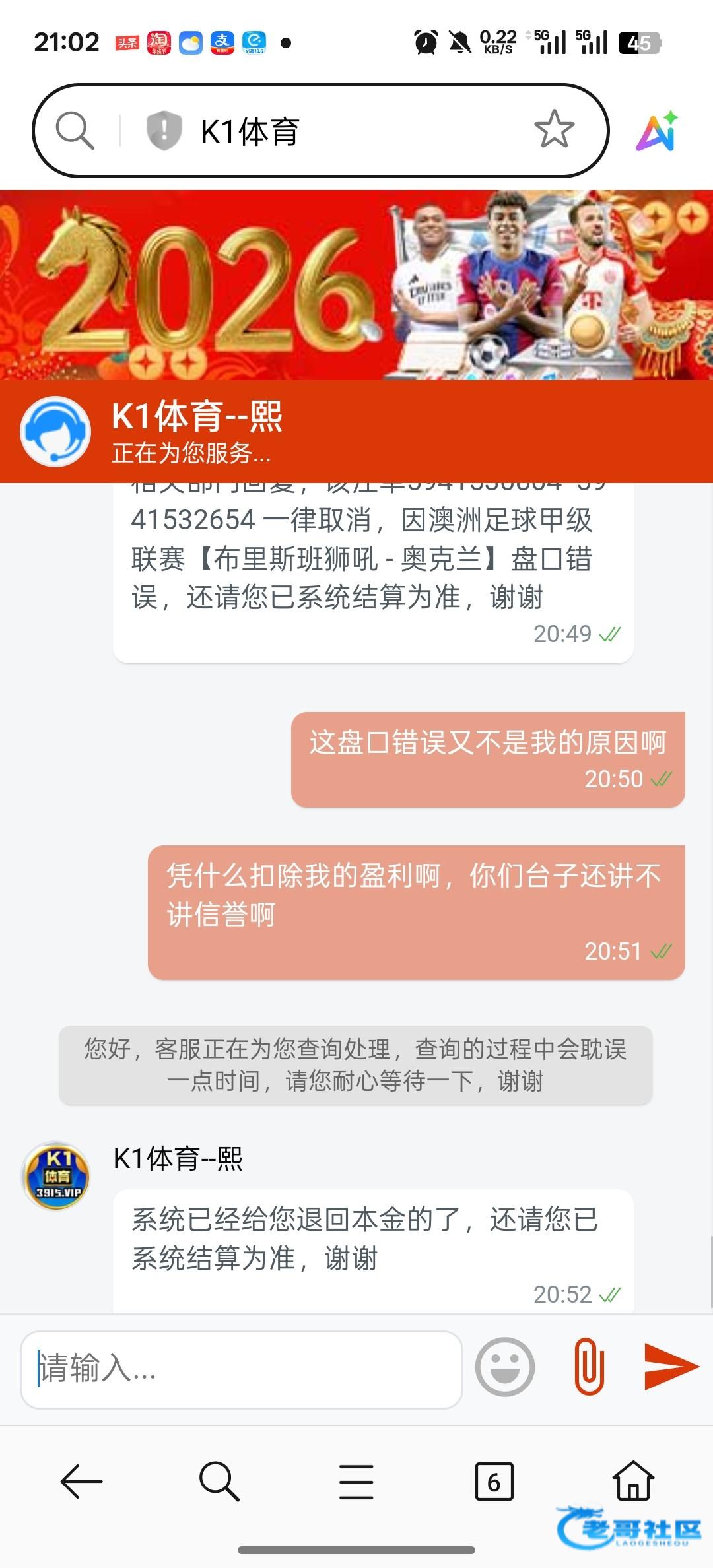Go to browser home page
713x1568 pixels.
(x=632, y=1480)
